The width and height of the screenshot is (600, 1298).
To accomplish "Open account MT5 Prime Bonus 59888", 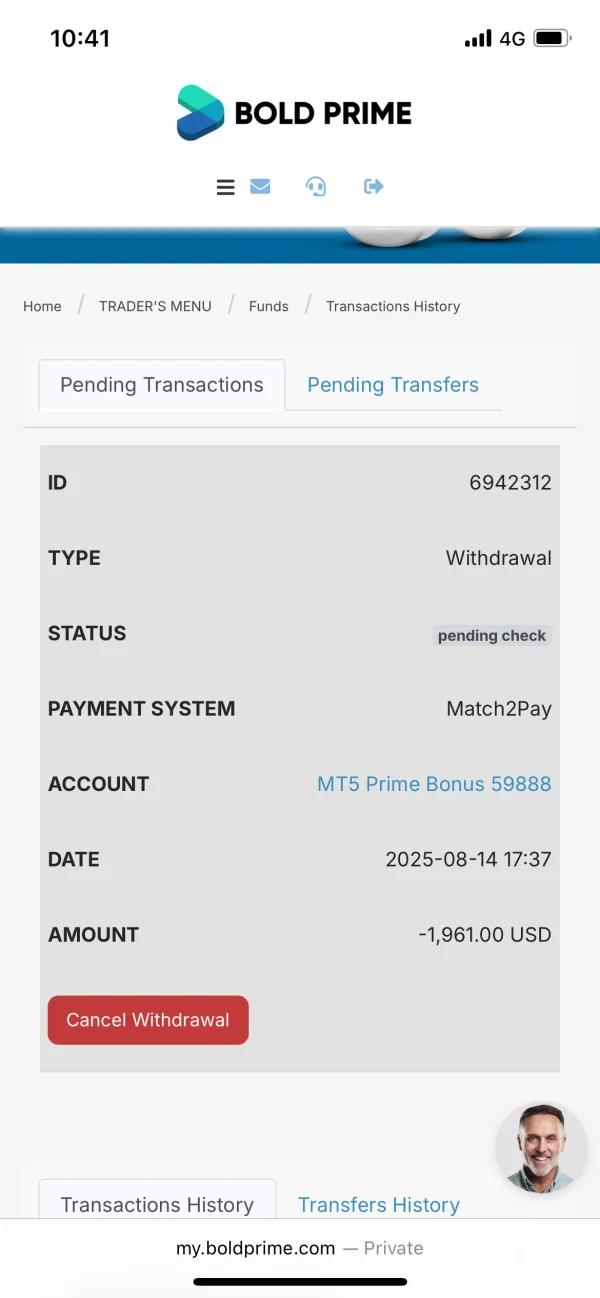I will tap(434, 784).
